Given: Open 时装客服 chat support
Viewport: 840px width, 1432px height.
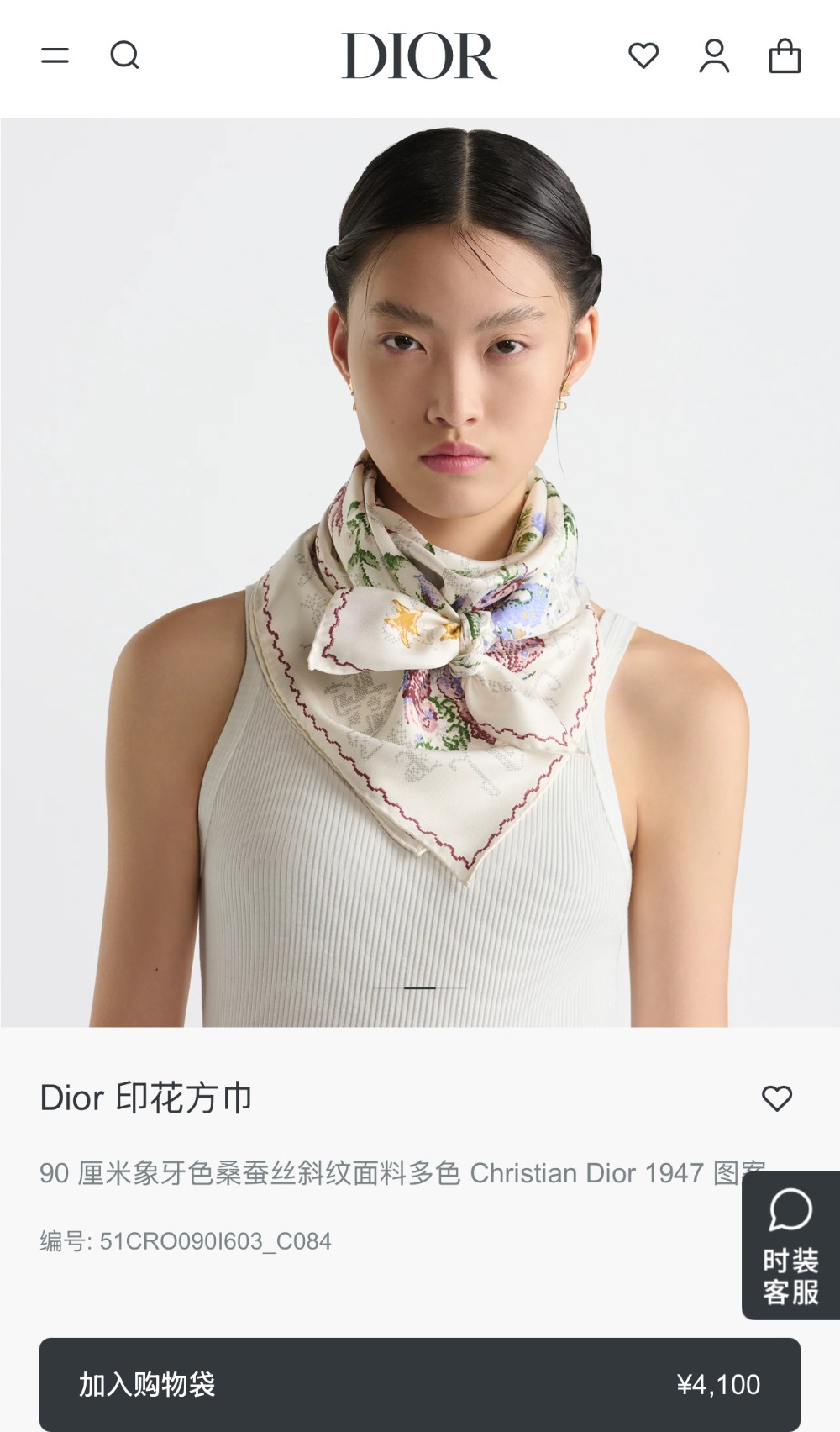Looking at the screenshot, I should 790,1245.
